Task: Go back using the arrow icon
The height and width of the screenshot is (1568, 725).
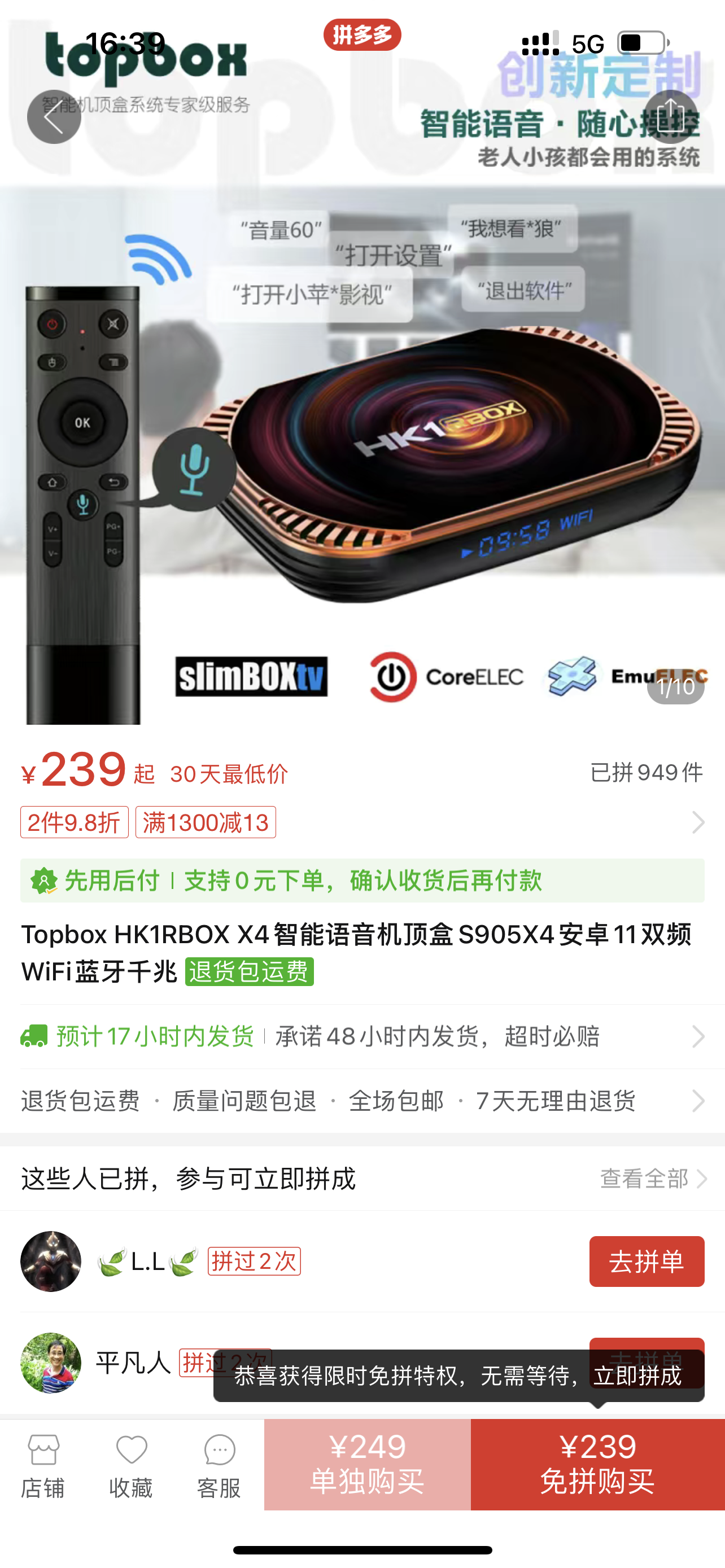Action: pos(54,116)
